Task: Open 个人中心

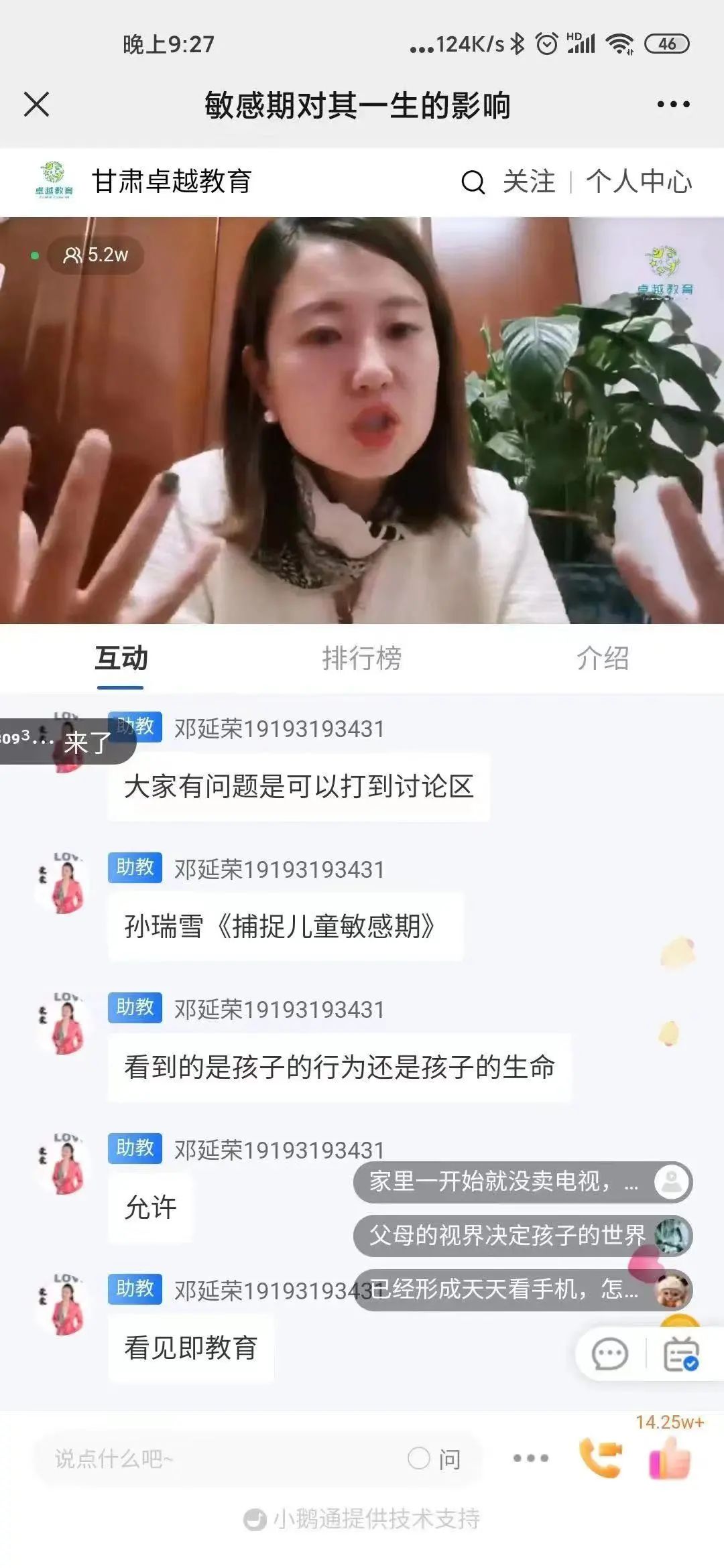Action: [x=639, y=182]
